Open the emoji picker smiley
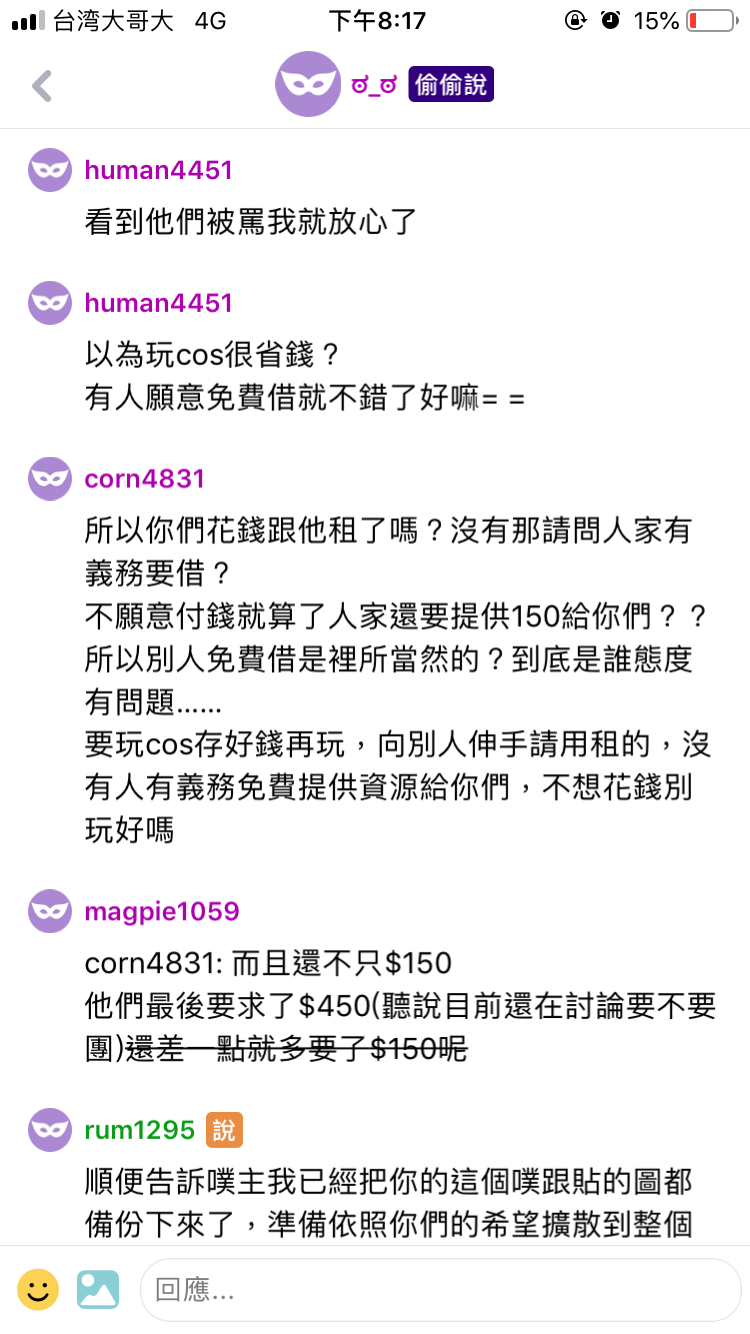 [38, 1290]
